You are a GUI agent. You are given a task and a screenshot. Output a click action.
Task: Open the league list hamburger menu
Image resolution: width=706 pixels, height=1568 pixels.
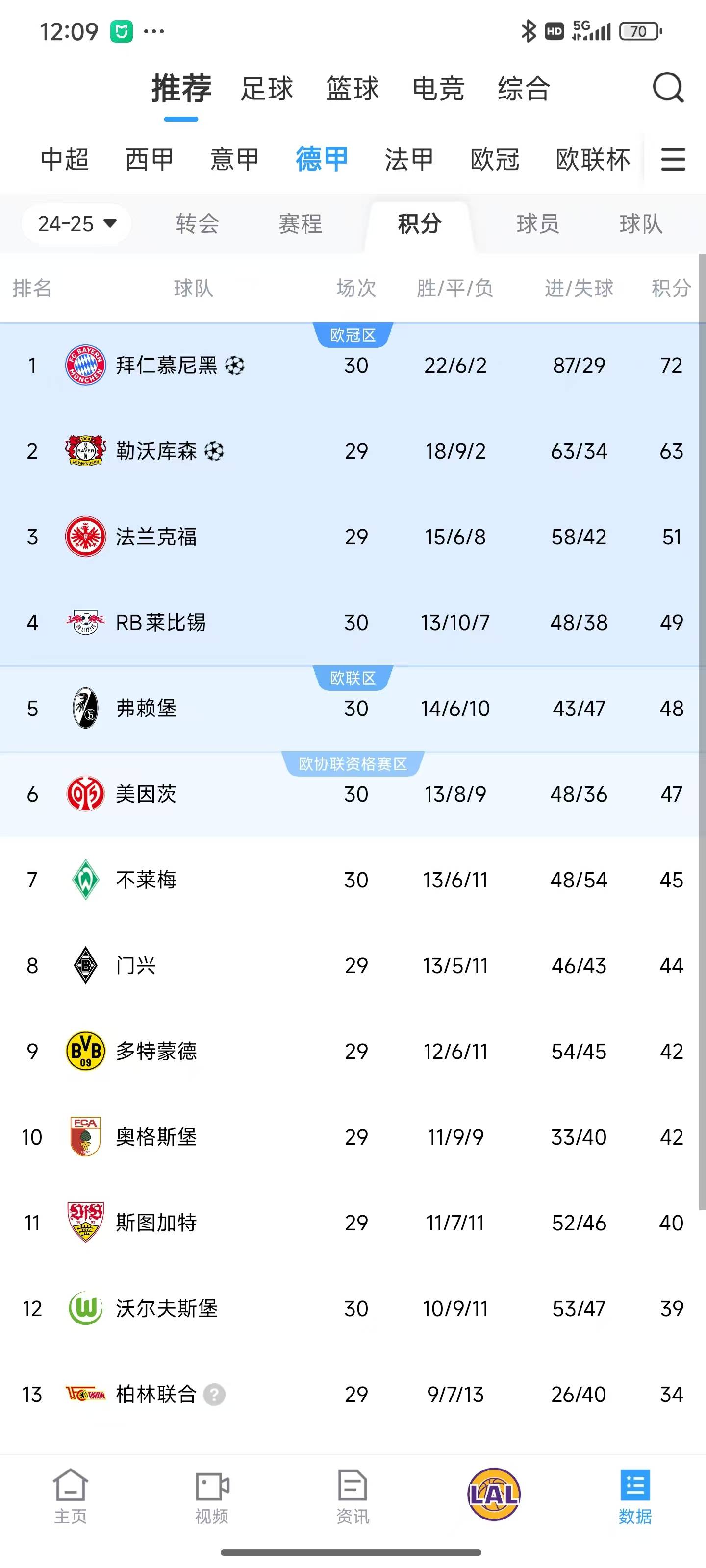tap(673, 159)
